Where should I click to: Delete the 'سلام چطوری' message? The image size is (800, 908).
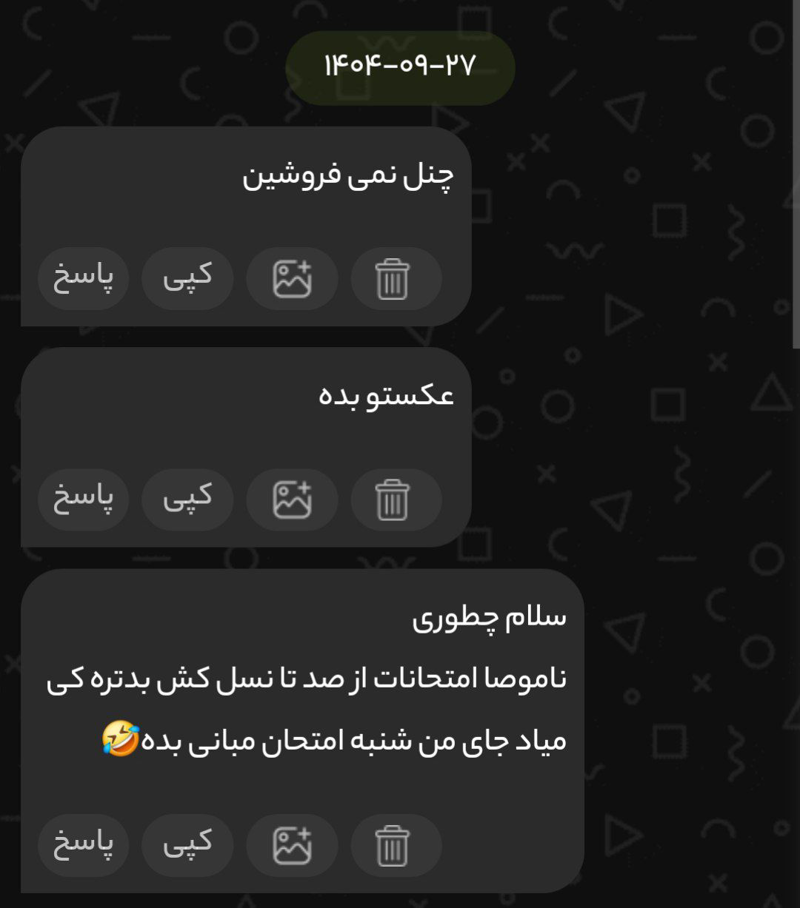point(394,845)
